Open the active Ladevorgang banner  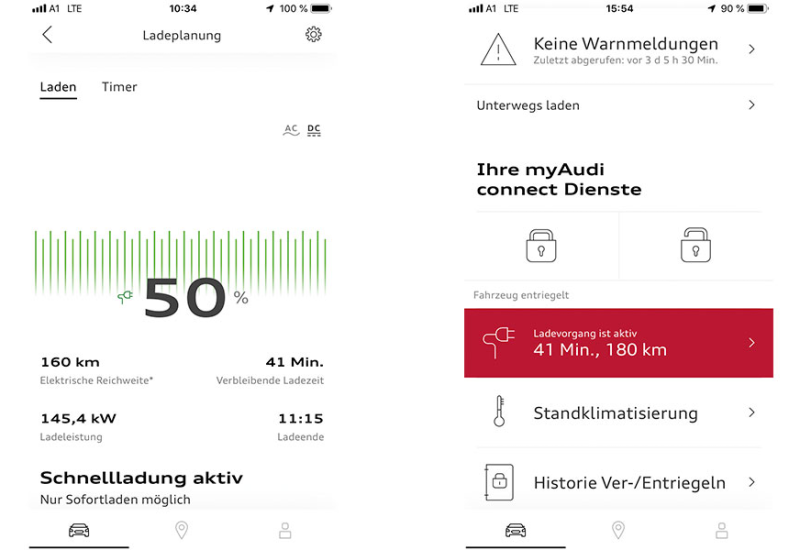click(x=618, y=342)
